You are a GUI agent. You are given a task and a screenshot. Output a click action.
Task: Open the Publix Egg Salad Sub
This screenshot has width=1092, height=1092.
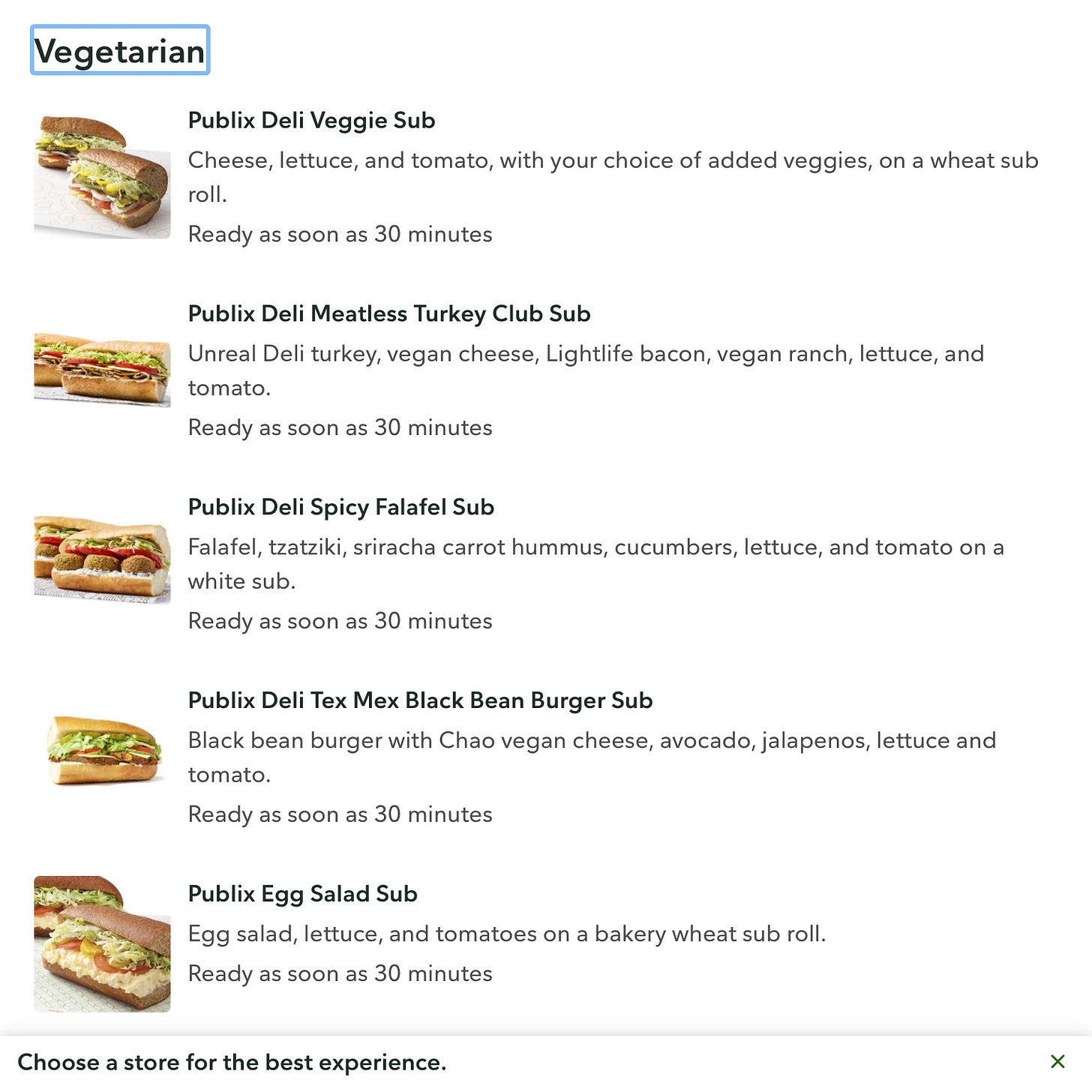point(302,894)
